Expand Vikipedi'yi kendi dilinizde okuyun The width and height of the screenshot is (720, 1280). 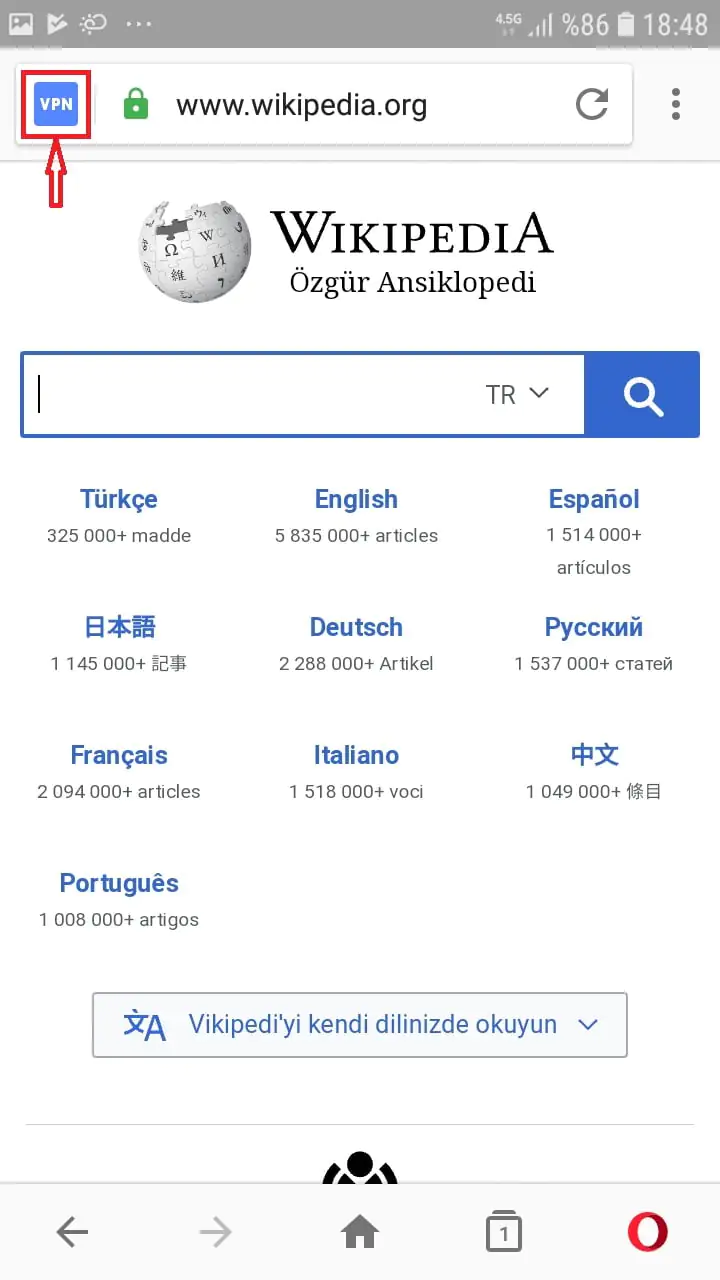point(360,1024)
